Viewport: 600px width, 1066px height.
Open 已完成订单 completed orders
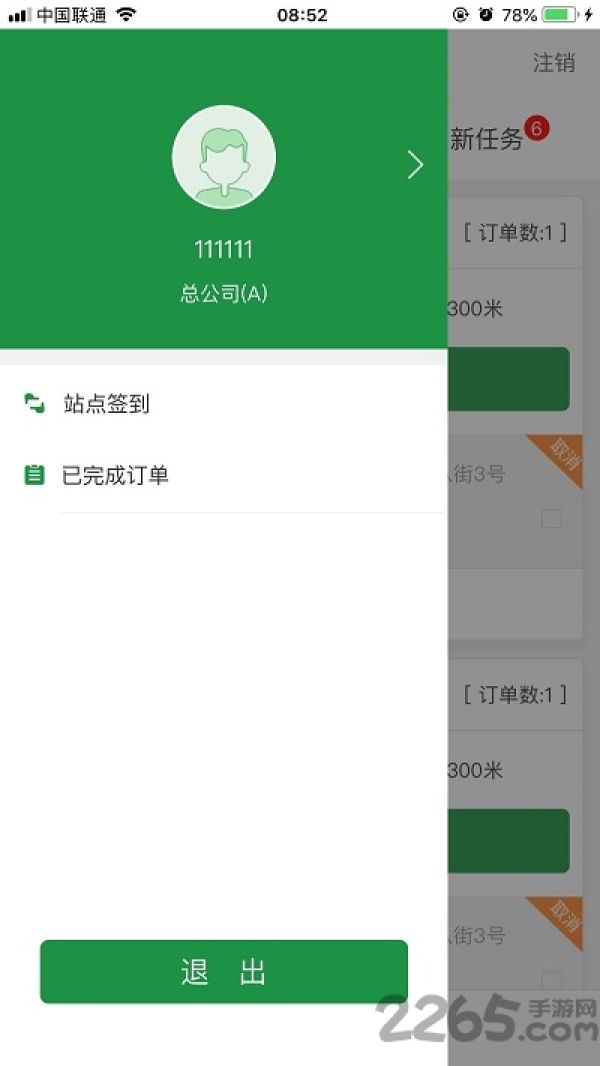click(224, 475)
